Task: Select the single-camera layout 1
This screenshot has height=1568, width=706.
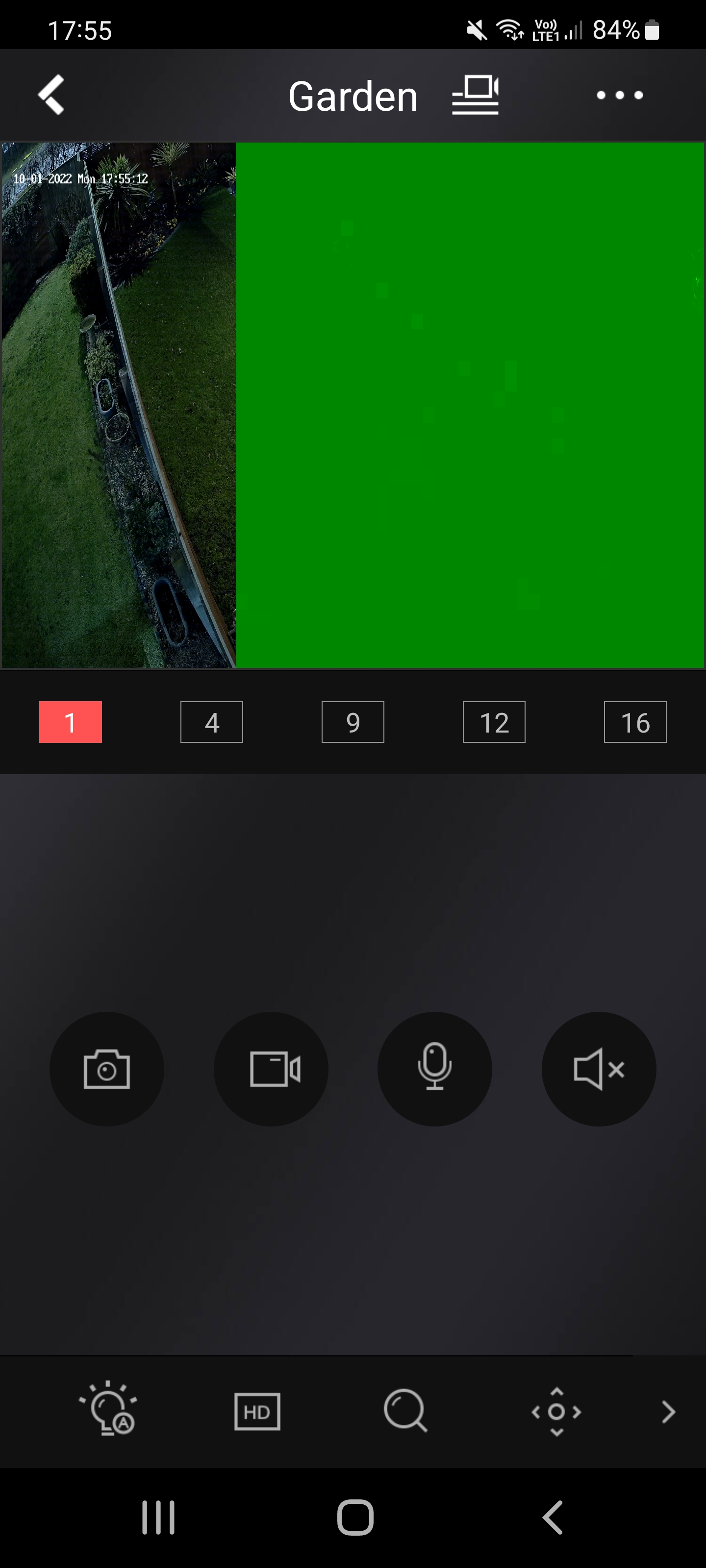Action: point(71,722)
